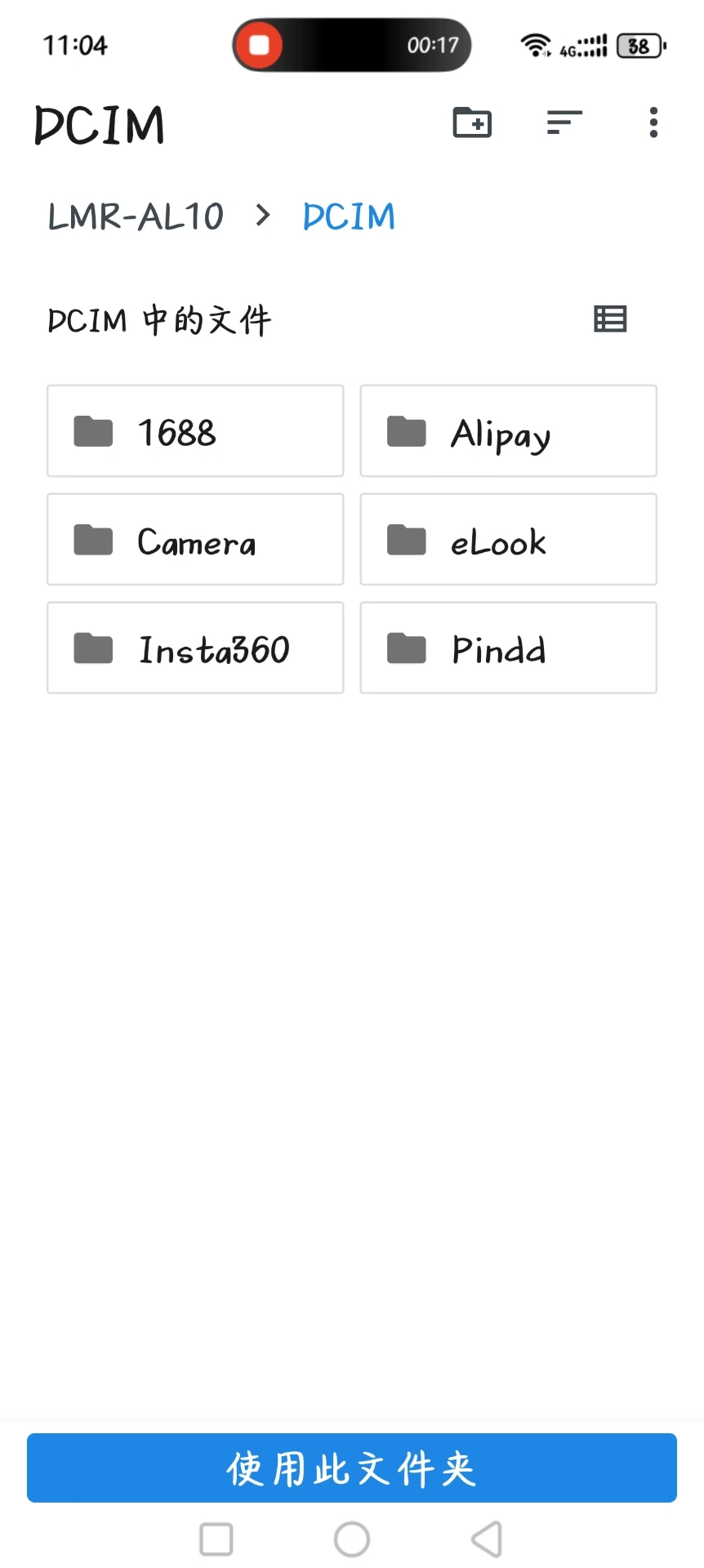
Task: Go to the home screen
Action: pyautogui.click(x=352, y=1539)
